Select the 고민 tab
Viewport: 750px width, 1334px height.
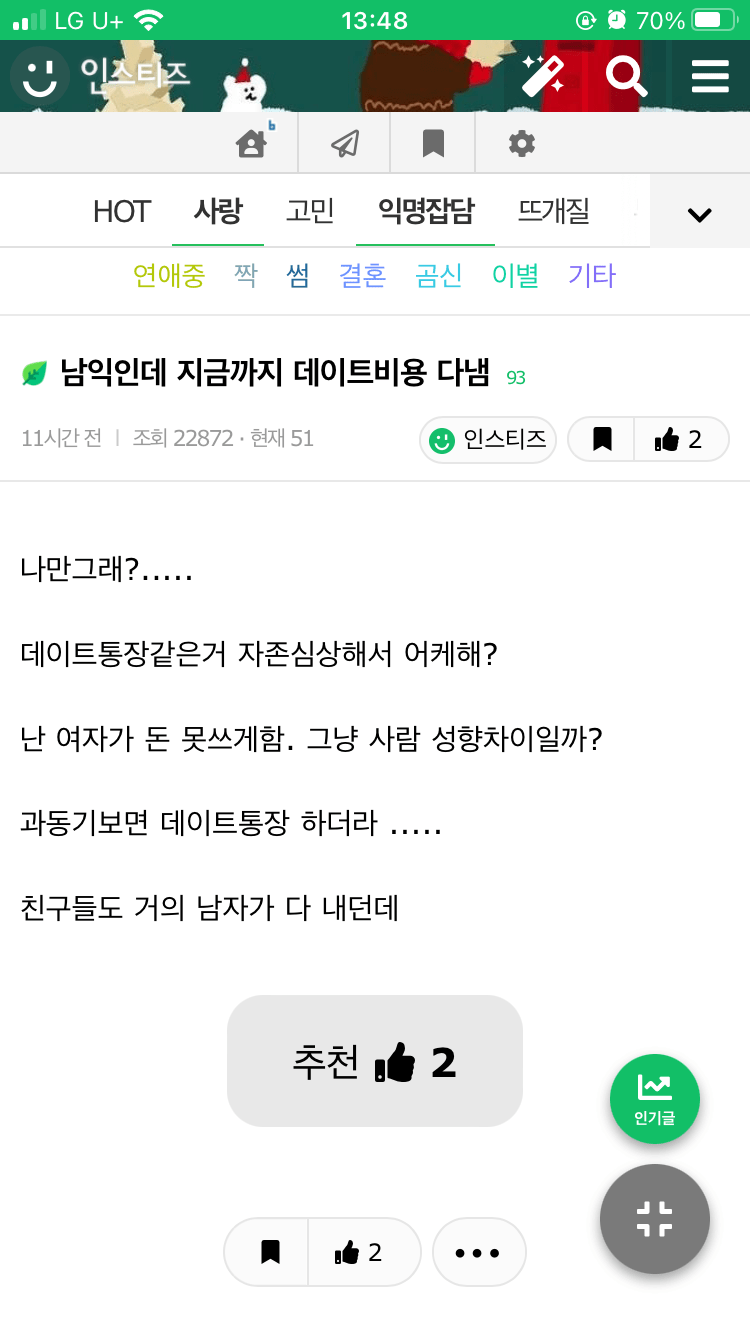pos(310,211)
